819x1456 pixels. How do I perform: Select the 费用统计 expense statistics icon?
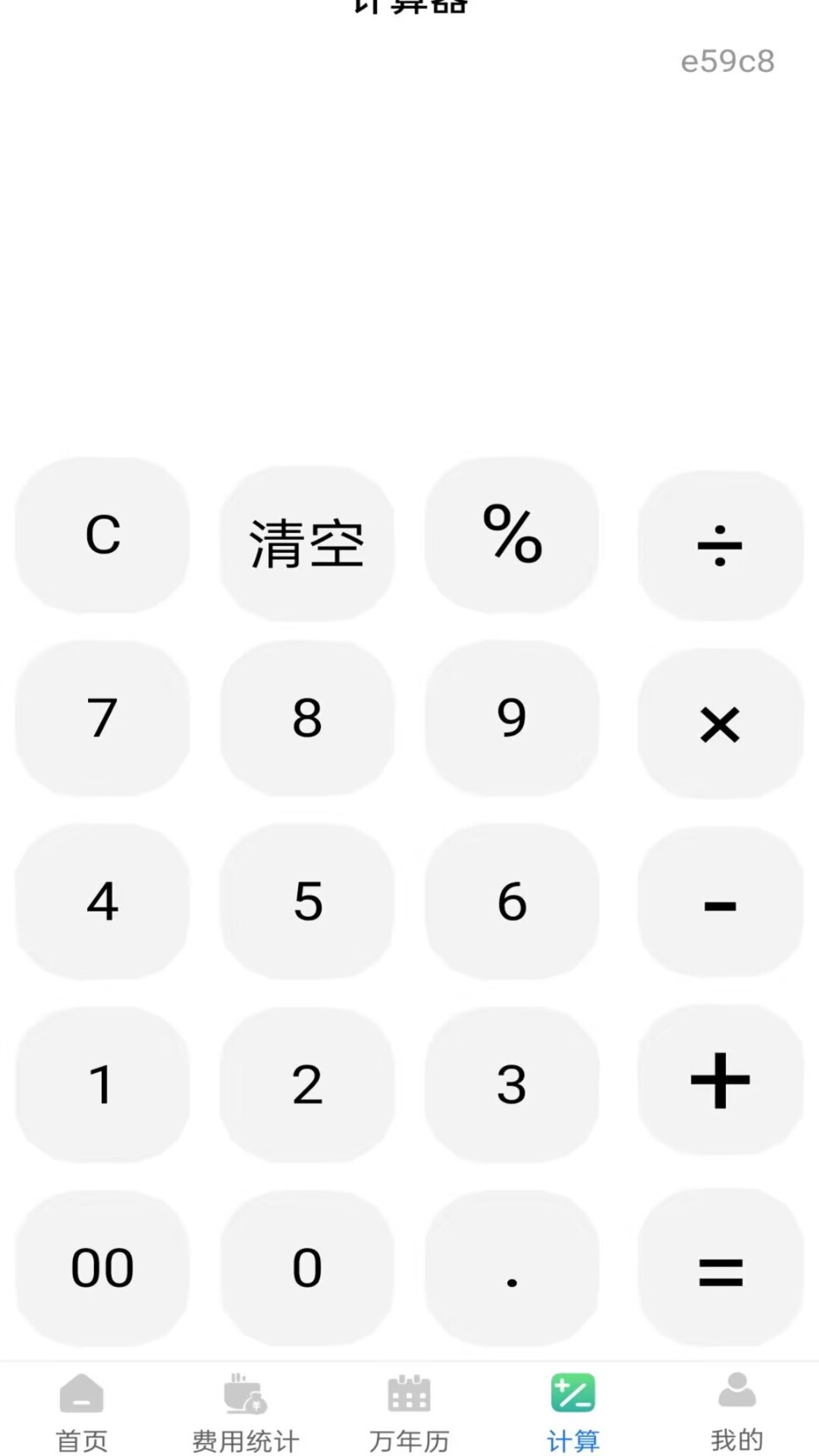click(244, 1394)
